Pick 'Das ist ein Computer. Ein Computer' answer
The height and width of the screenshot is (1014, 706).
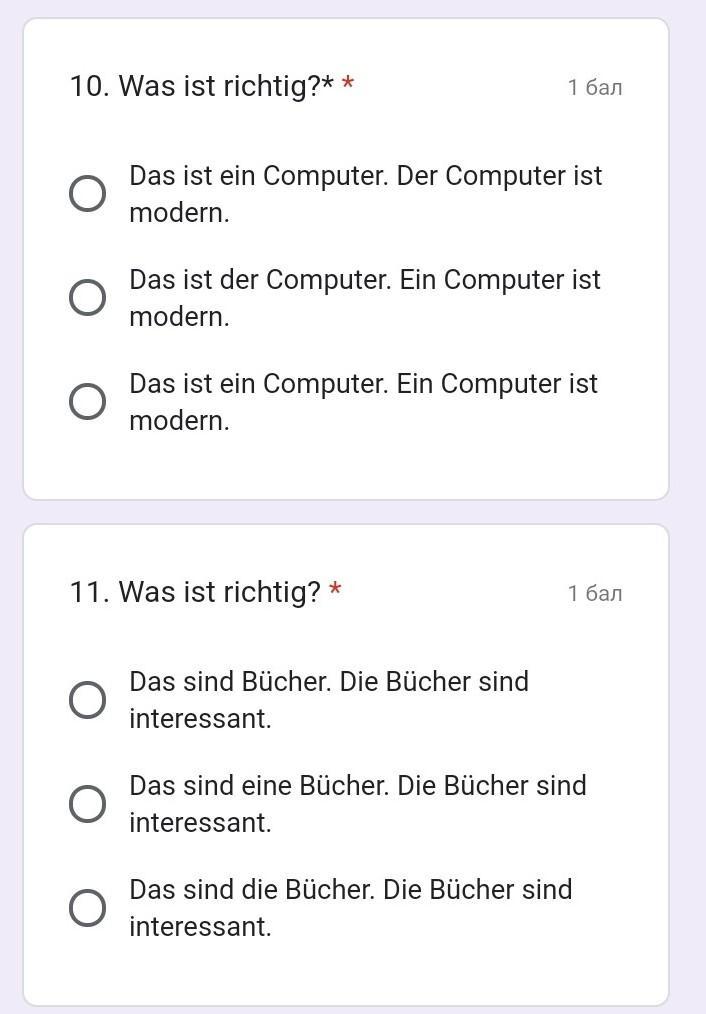click(x=88, y=402)
